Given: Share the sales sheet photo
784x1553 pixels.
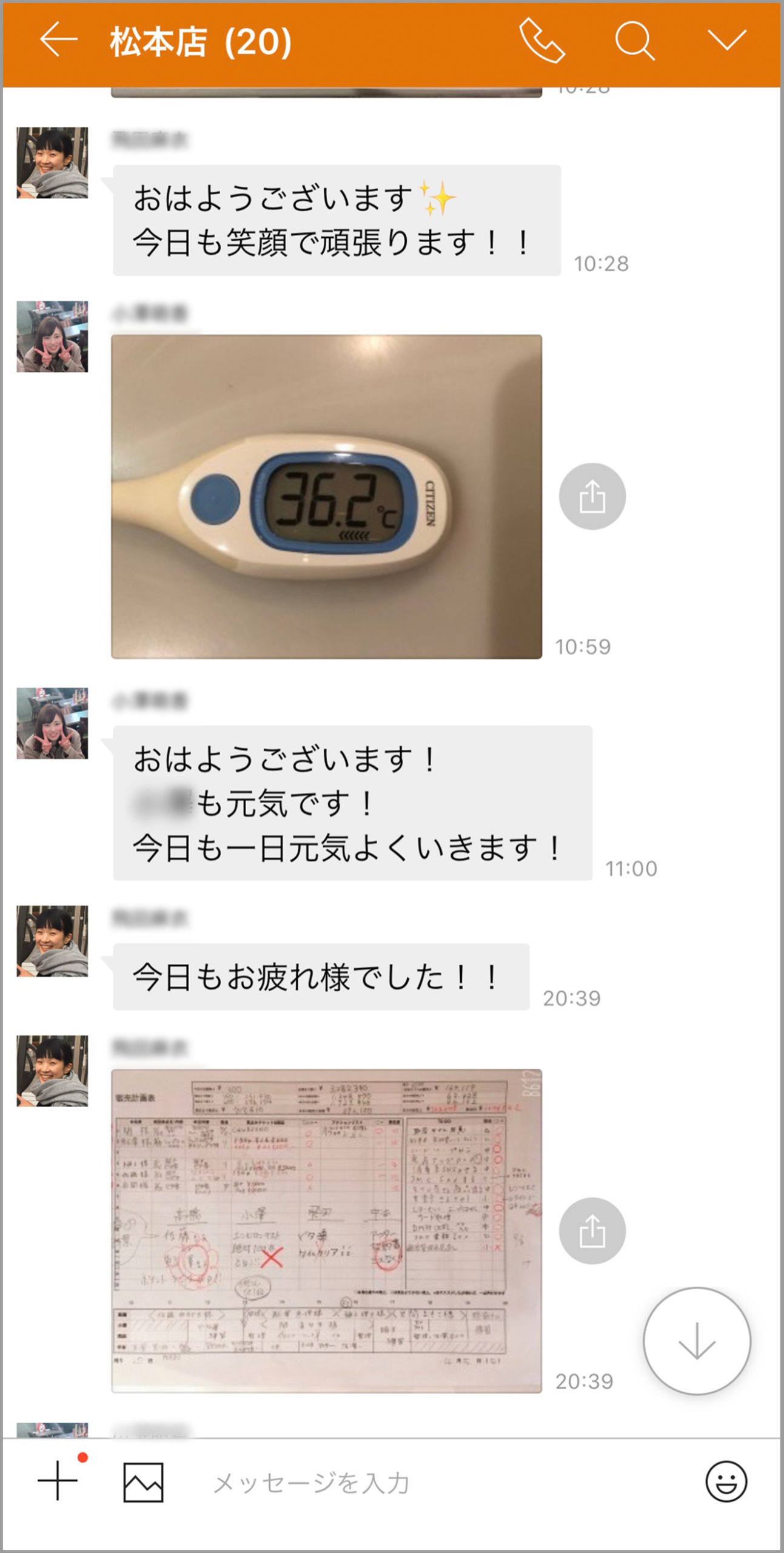Looking at the screenshot, I should 592,1231.
